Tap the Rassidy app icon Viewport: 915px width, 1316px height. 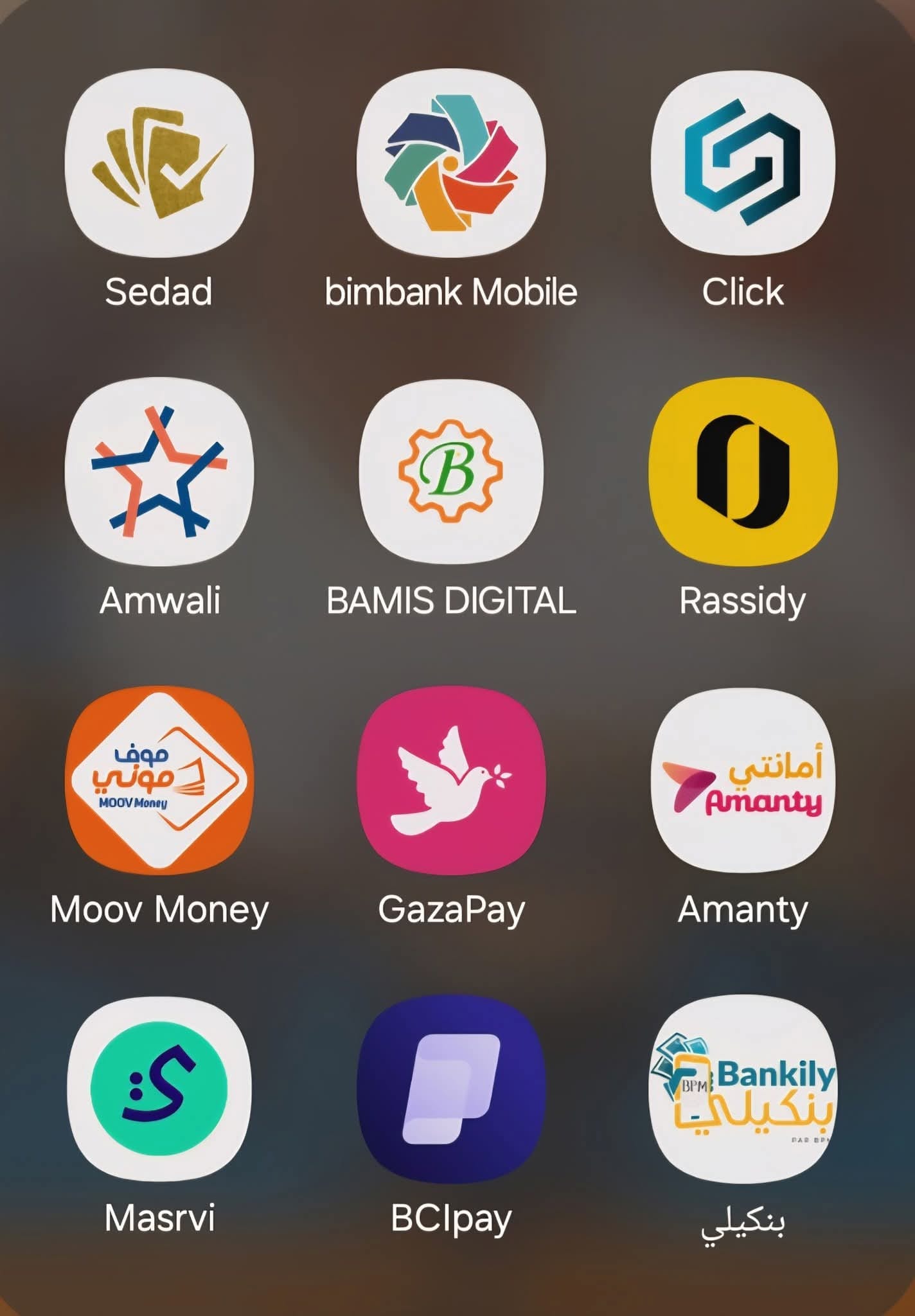pyautogui.click(x=743, y=472)
